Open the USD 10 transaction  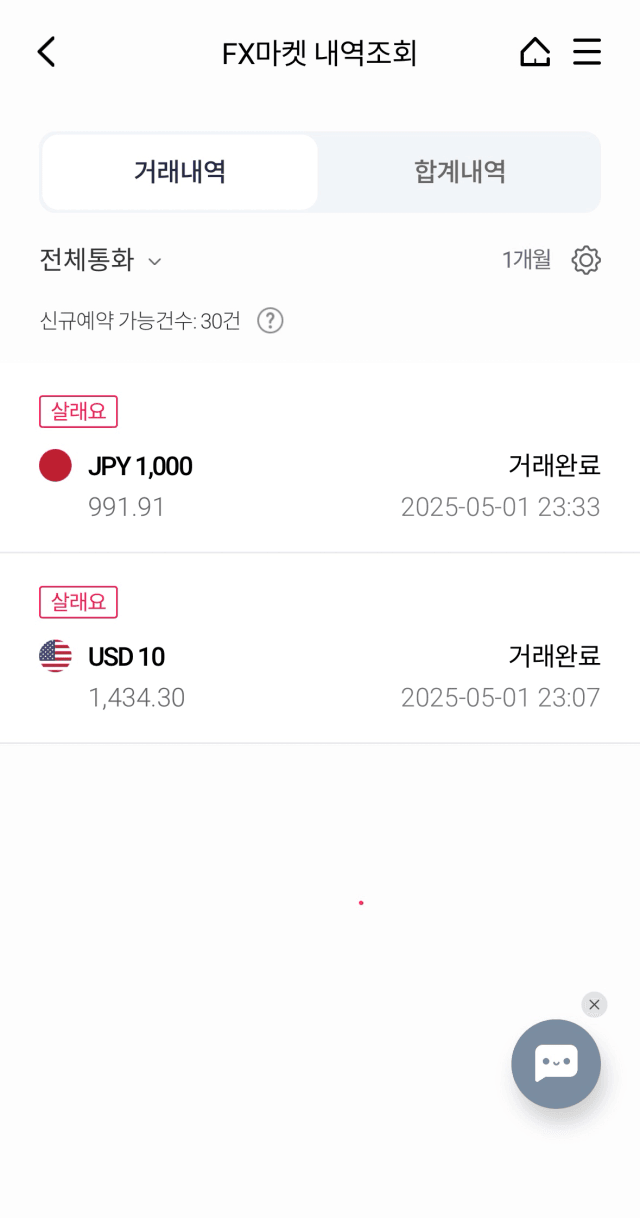click(320, 648)
